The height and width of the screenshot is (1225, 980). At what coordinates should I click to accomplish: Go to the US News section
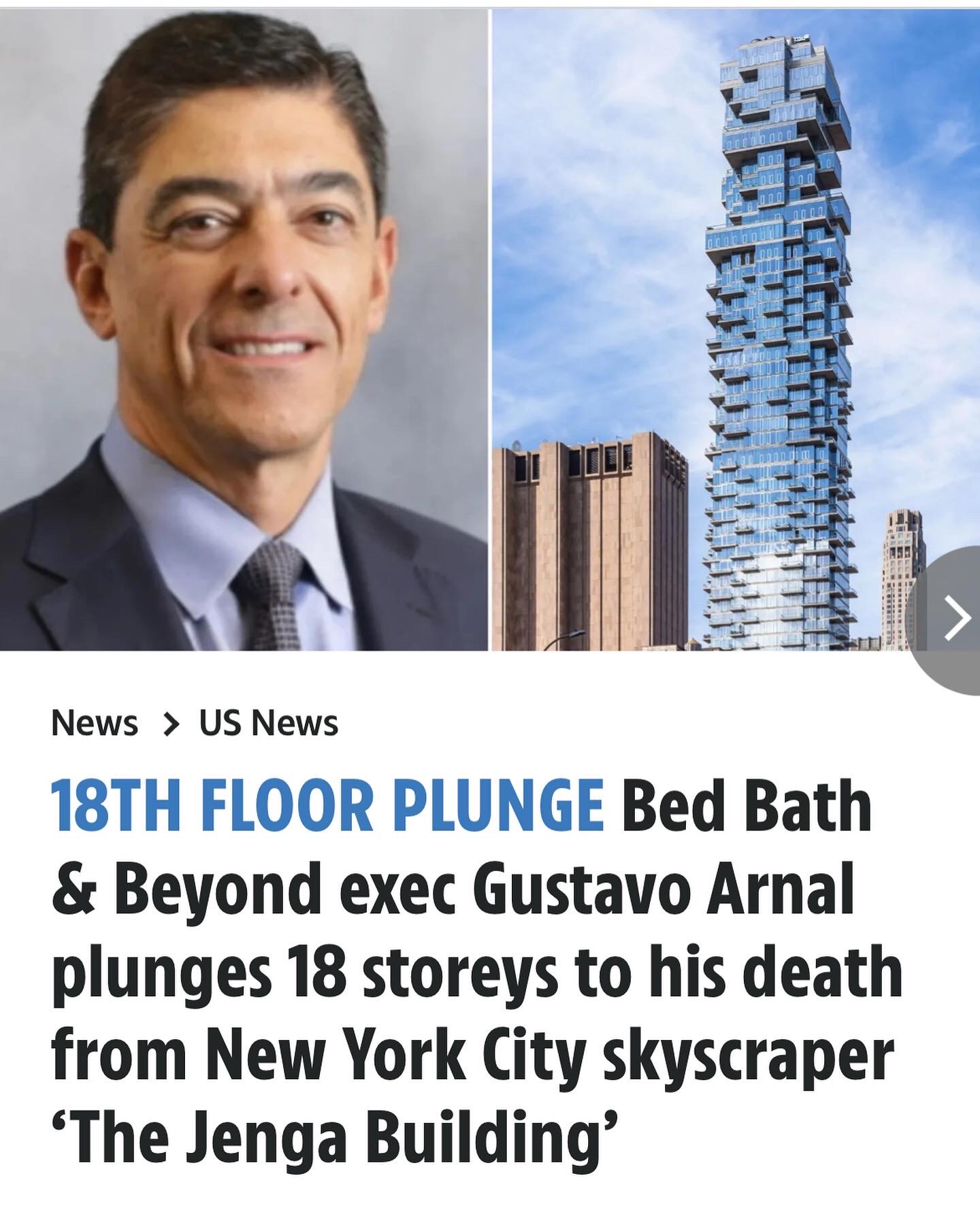click(268, 723)
